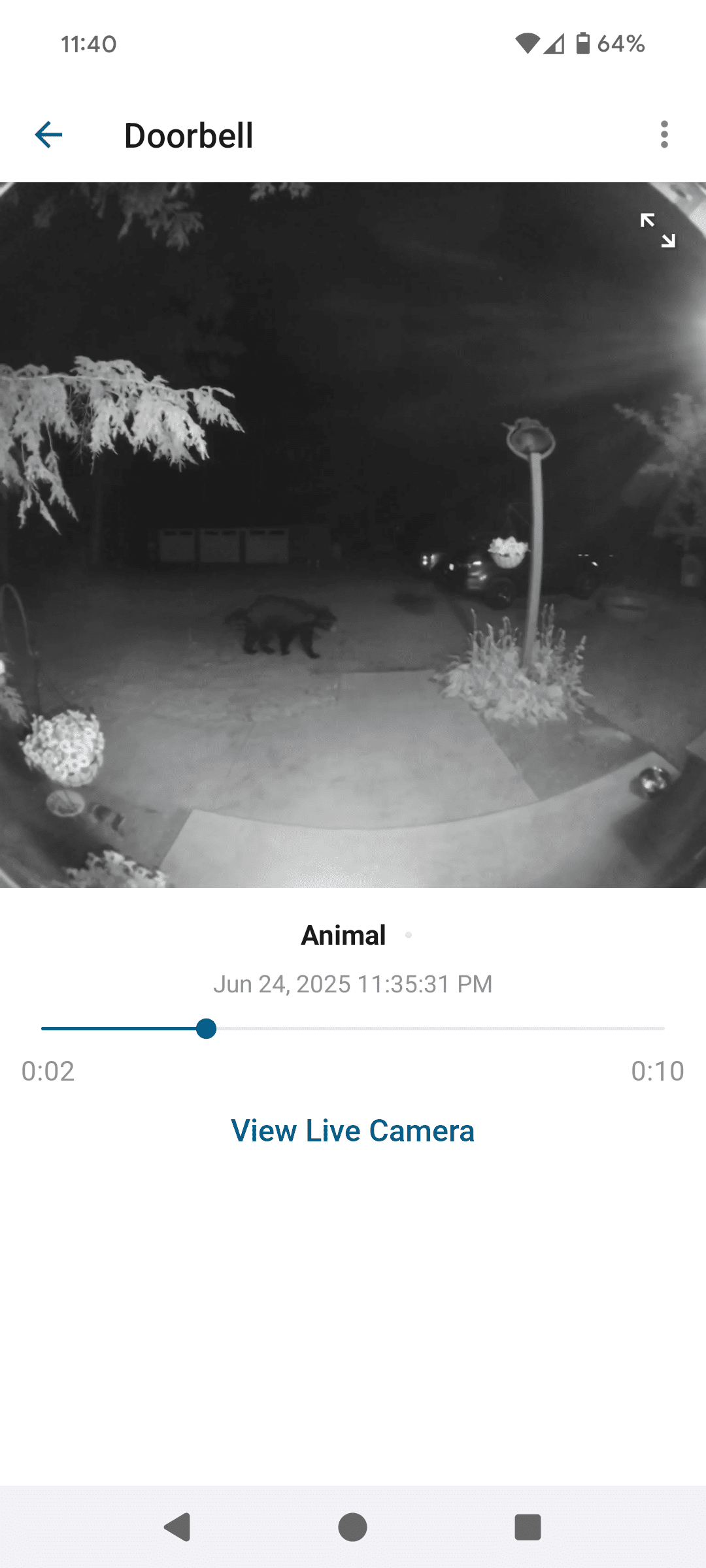Screen dimensions: 706x1568
Task: Expand the video to fullscreen
Action: (x=658, y=231)
